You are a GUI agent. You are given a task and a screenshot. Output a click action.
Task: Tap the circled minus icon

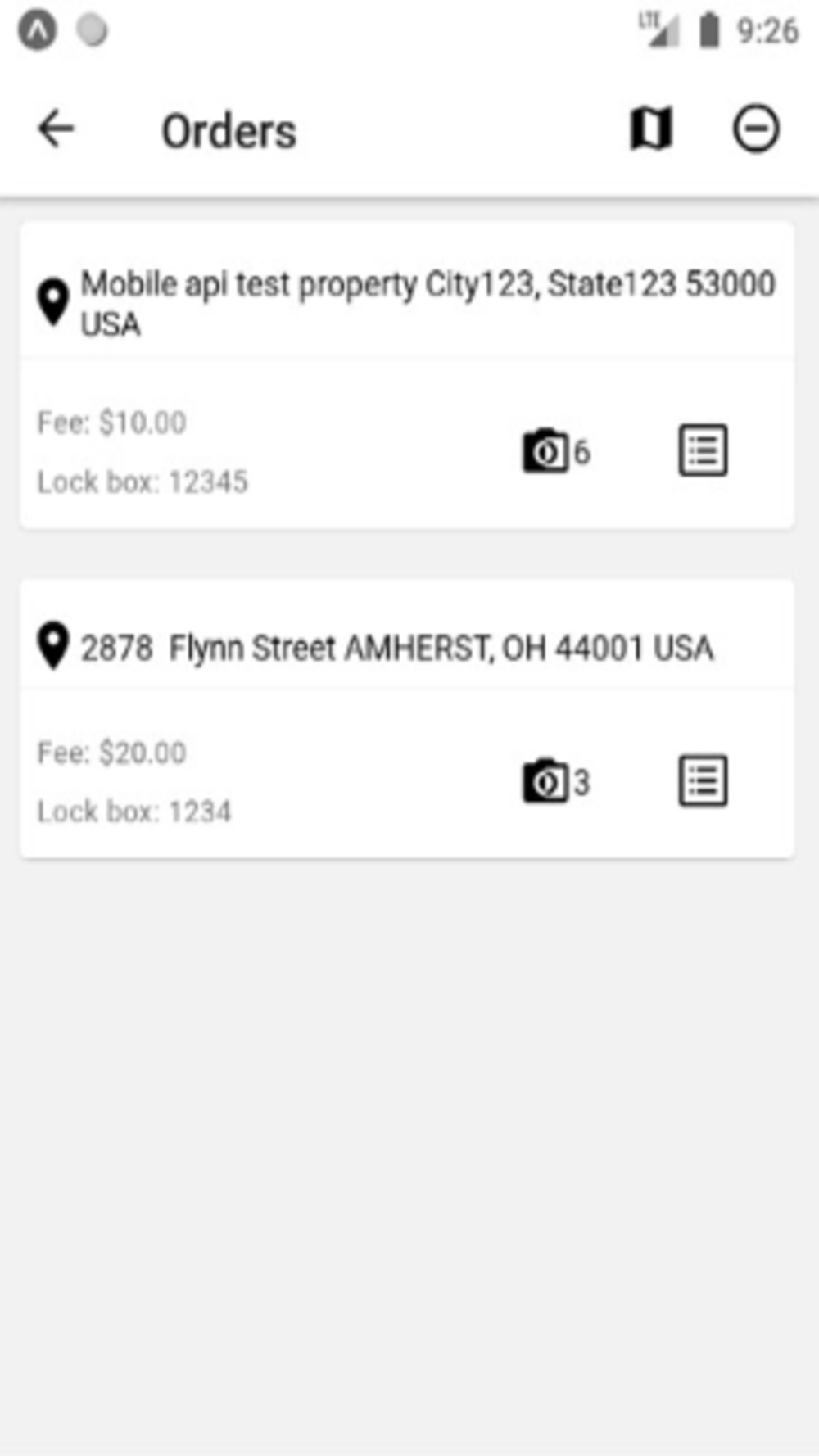coord(755,129)
